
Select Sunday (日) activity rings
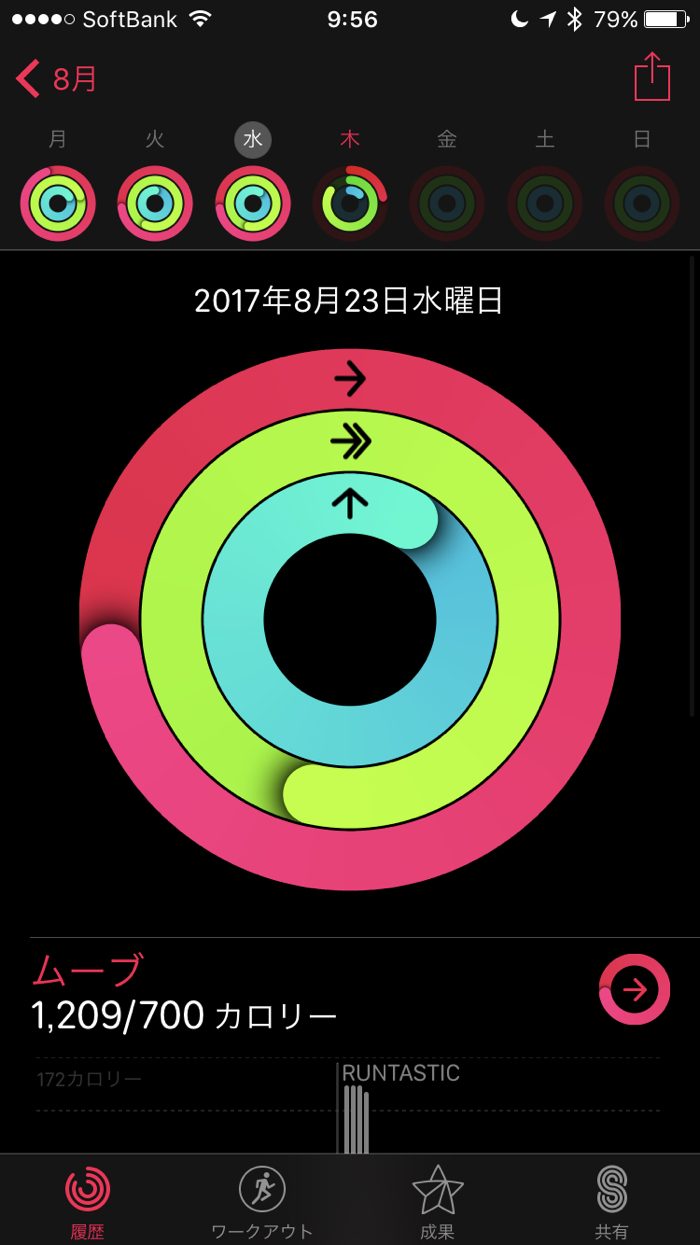pos(642,204)
